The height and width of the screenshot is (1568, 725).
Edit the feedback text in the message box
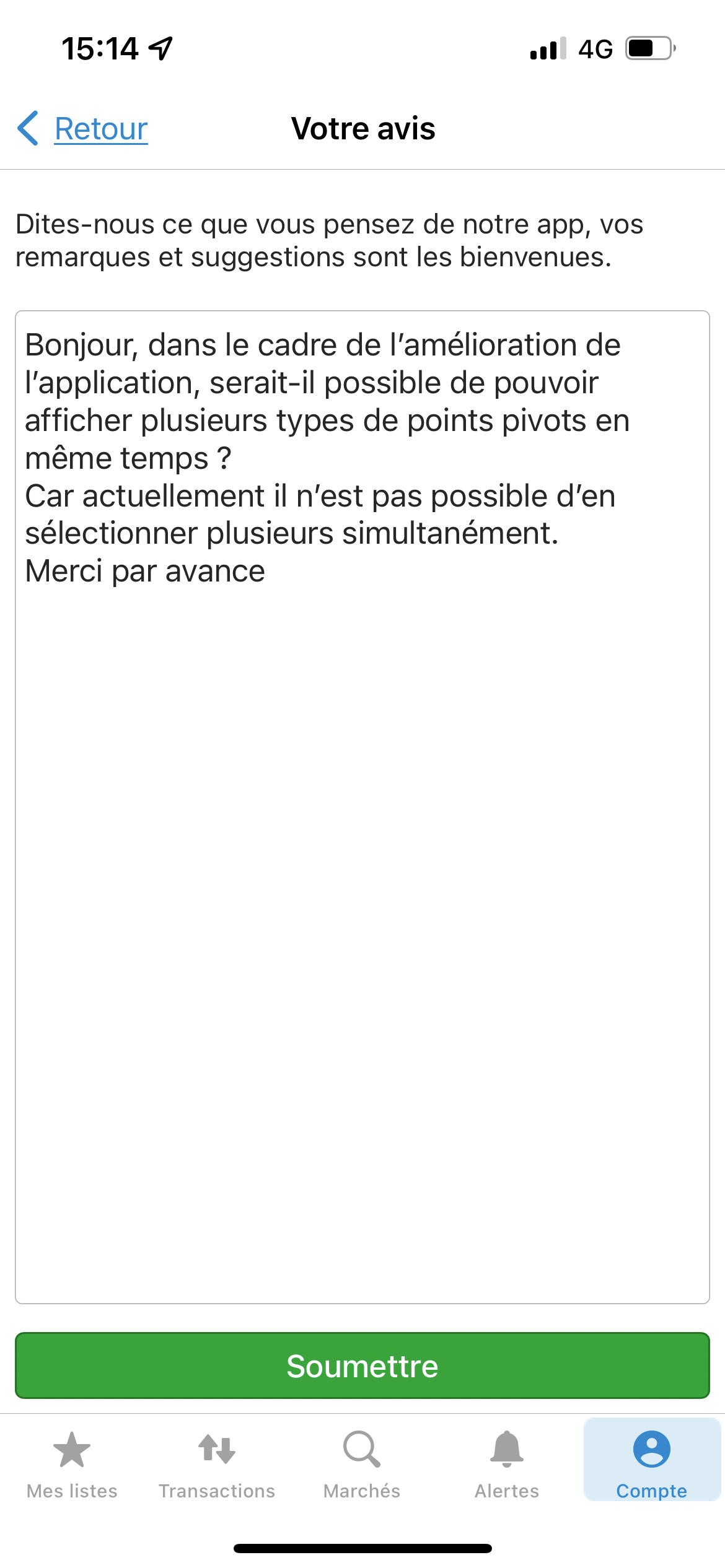click(x=362, y=805)
